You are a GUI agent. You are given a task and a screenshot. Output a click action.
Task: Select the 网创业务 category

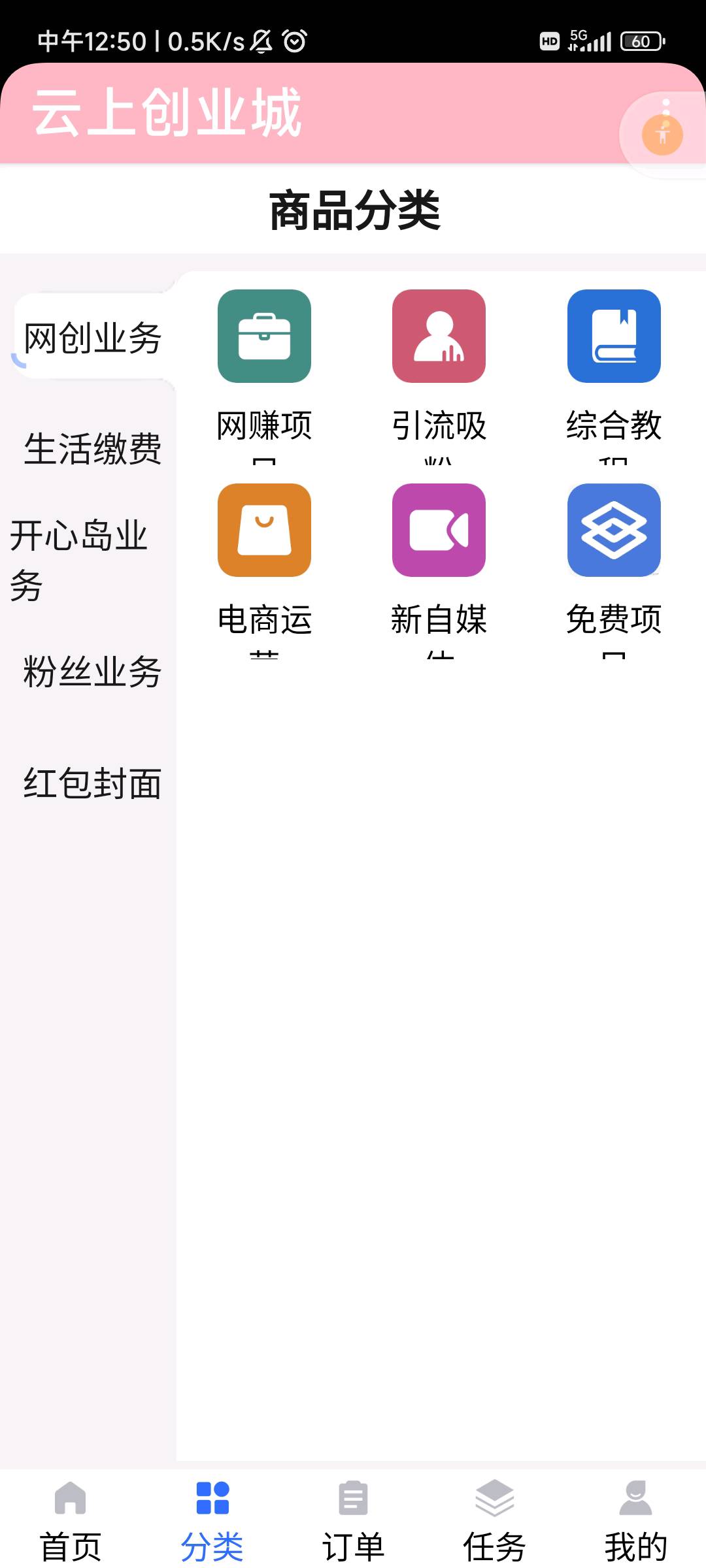(x=92, y=338)
